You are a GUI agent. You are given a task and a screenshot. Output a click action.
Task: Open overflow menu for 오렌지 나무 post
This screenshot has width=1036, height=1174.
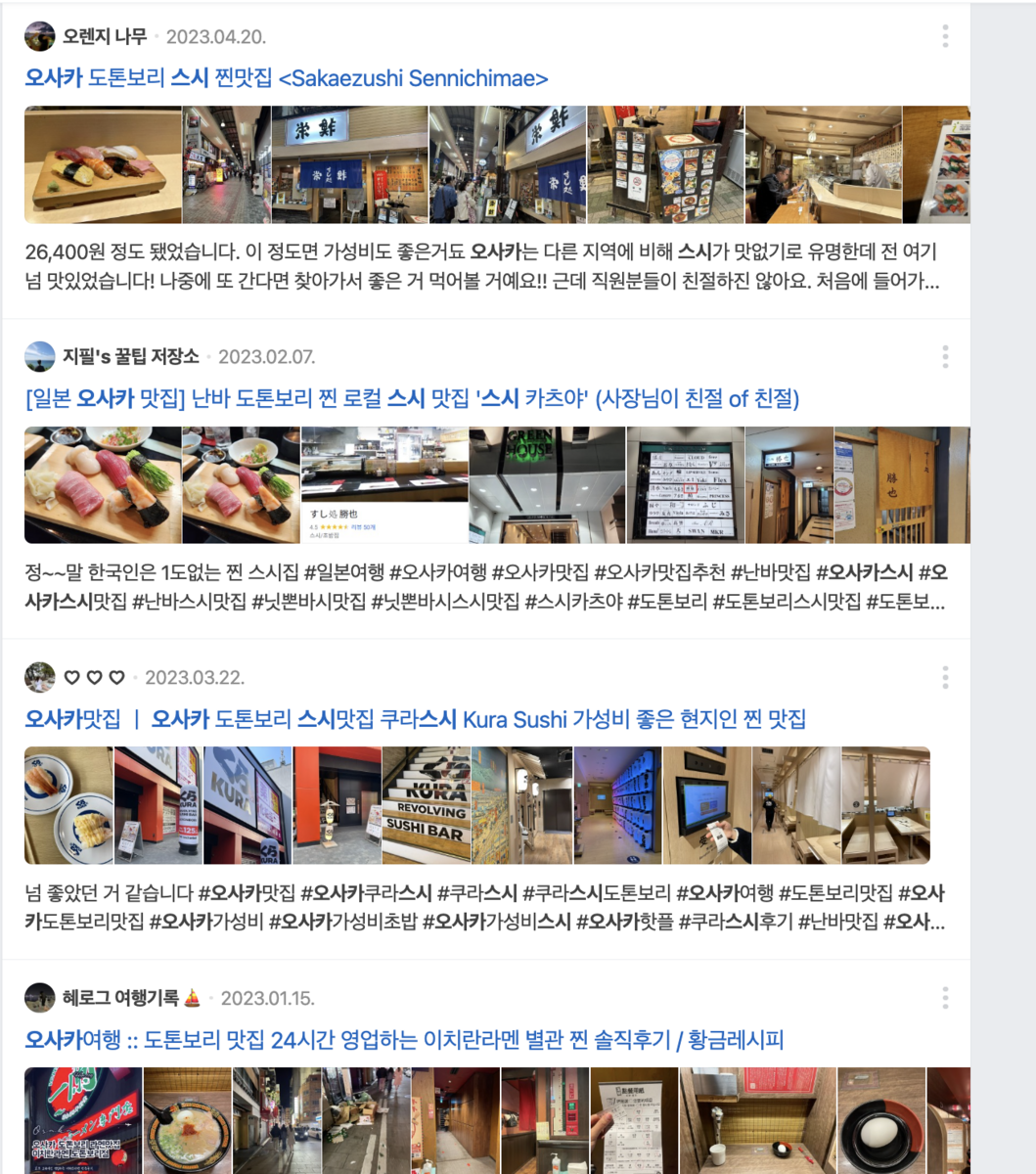coord(945,37)
